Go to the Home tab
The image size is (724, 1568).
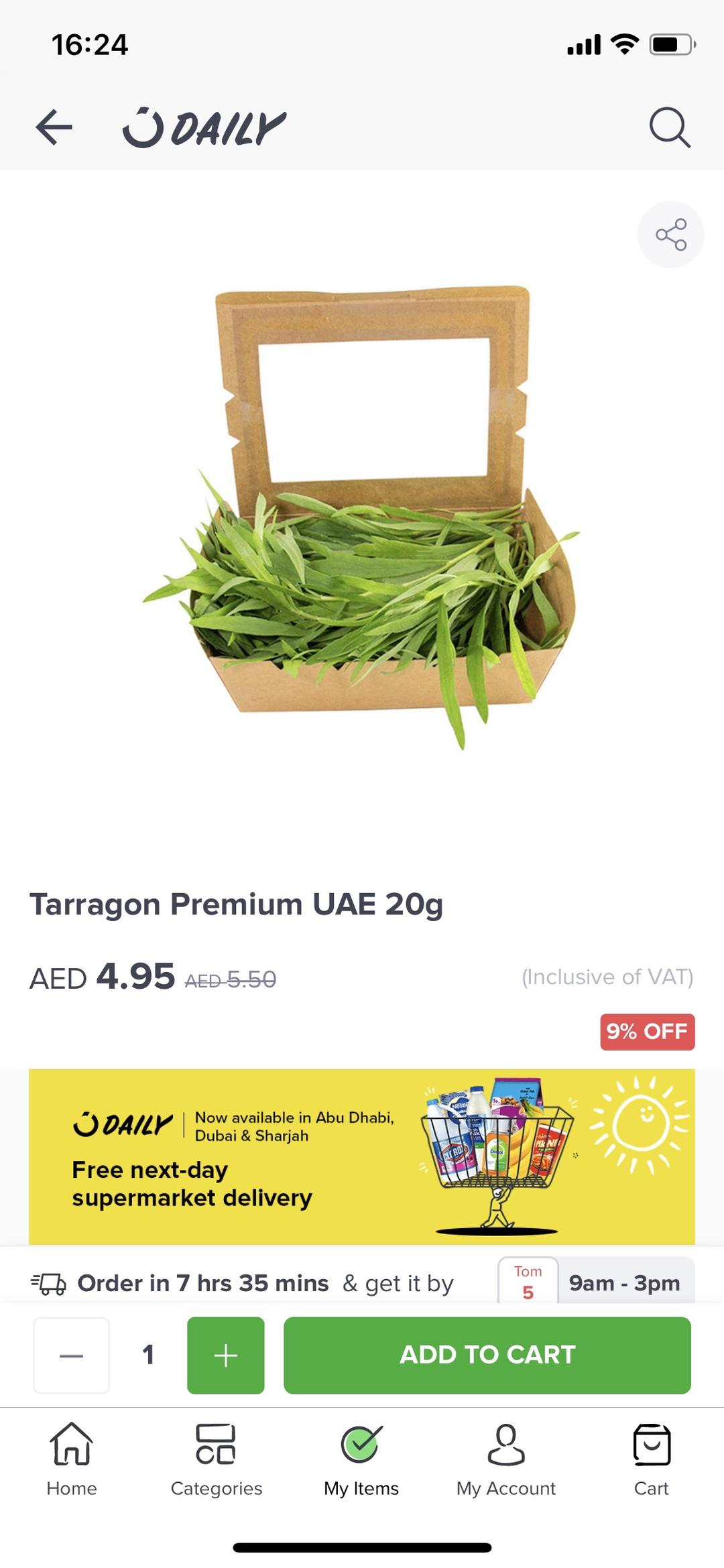click(72, 1460)
